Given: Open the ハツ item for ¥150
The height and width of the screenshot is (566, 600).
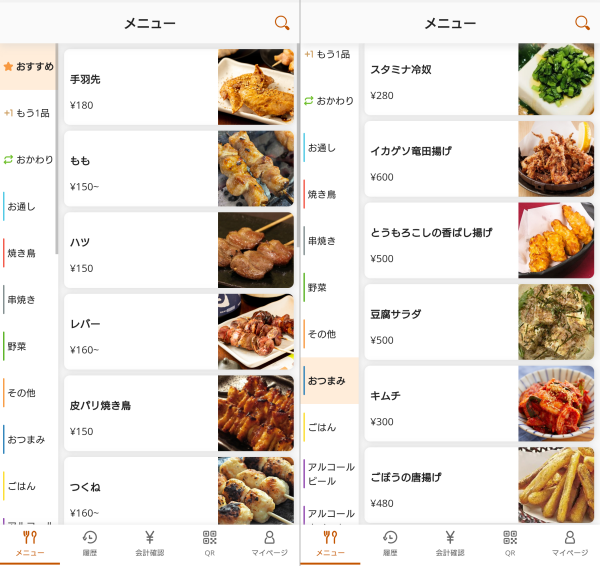Looking at the screenshot, I should click(180, 250).
